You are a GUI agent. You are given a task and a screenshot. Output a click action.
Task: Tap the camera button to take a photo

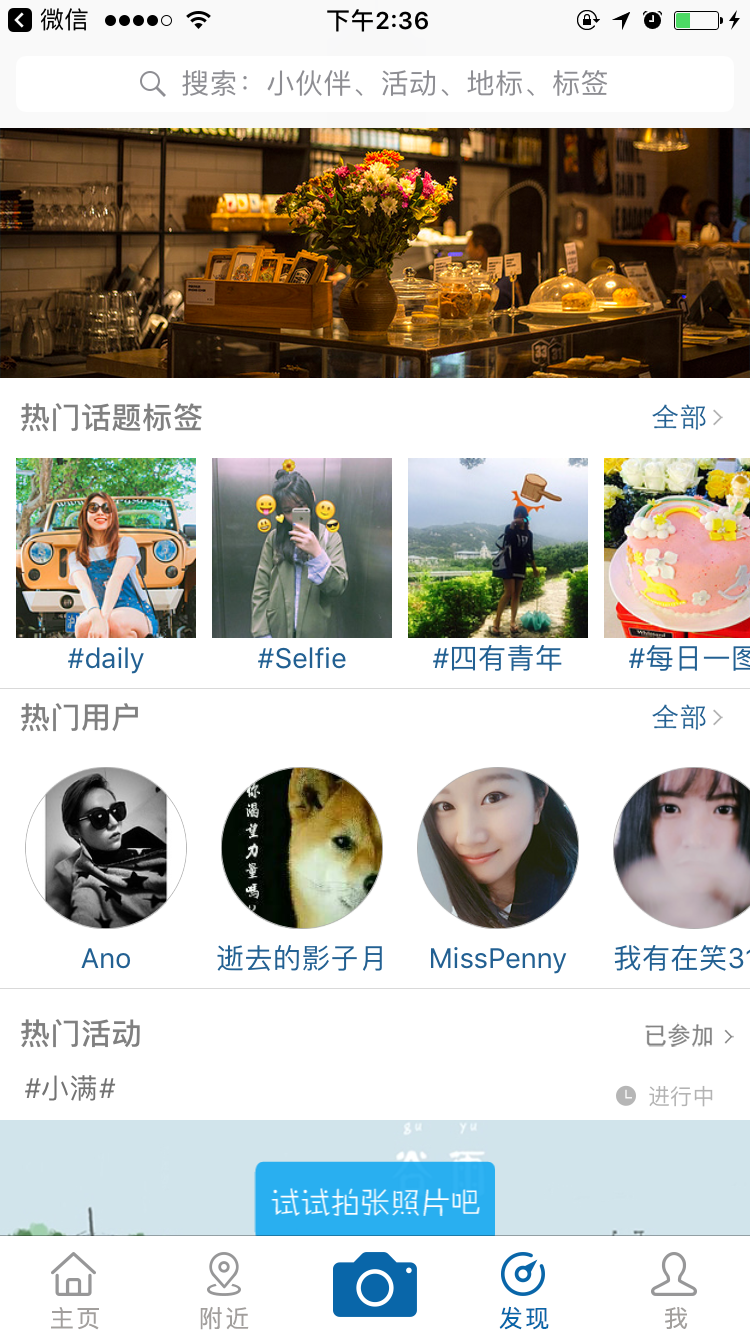pyautogui.click(x=375, y=1285)
